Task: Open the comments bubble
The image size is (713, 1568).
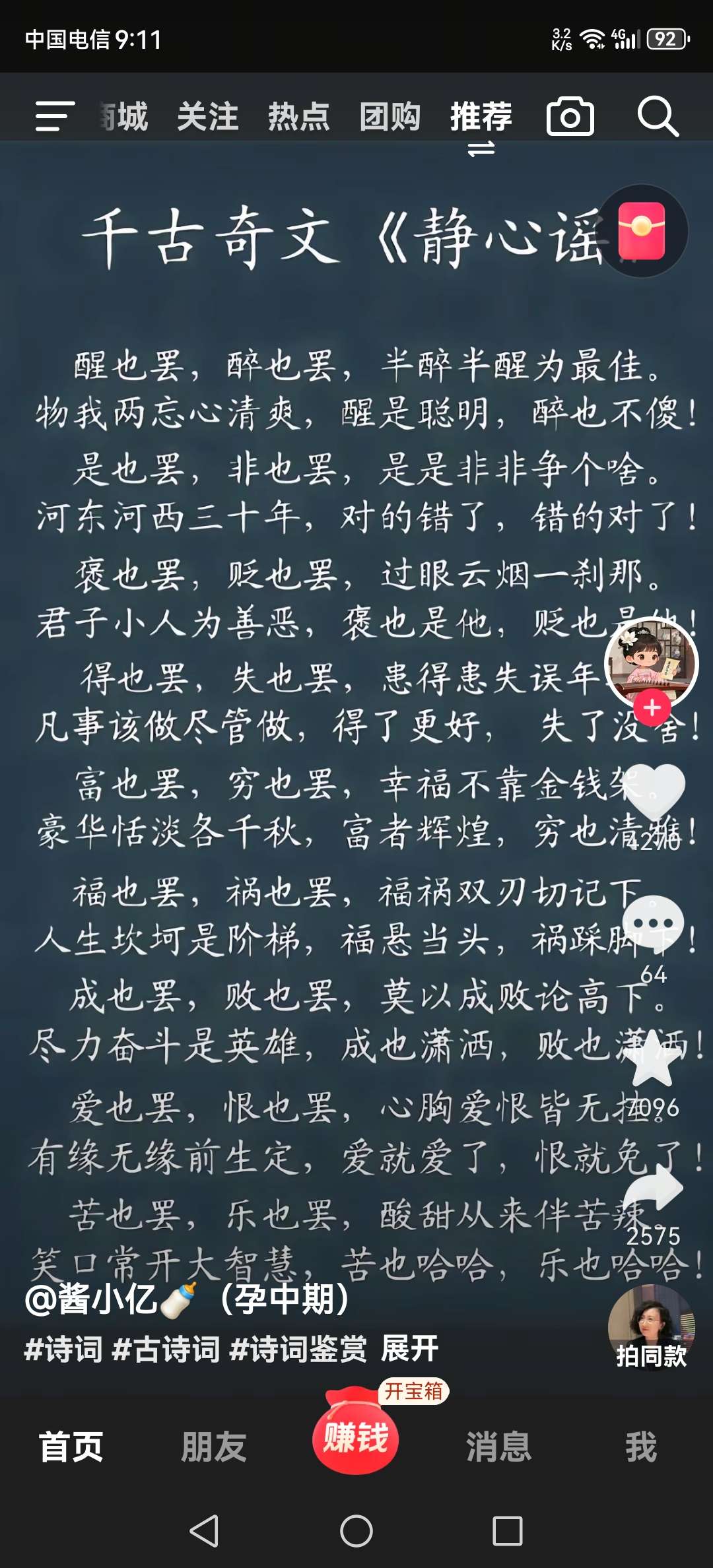Action: pyautogui.click(x=653, y=923)
